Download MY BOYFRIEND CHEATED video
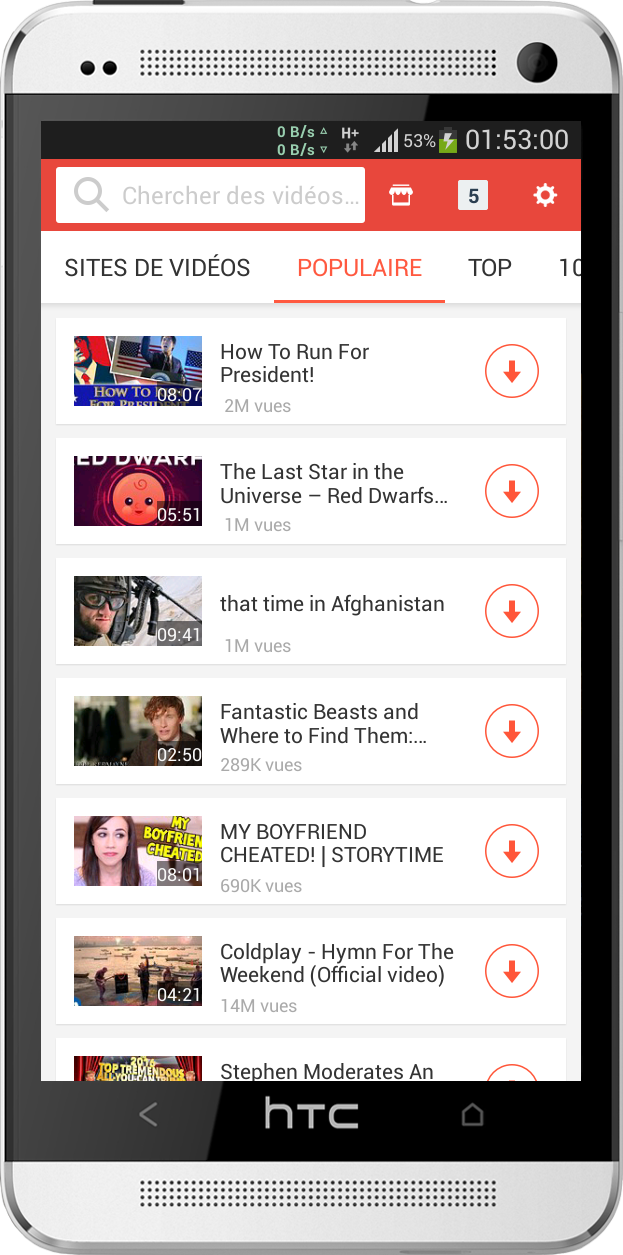 point(512,852)
